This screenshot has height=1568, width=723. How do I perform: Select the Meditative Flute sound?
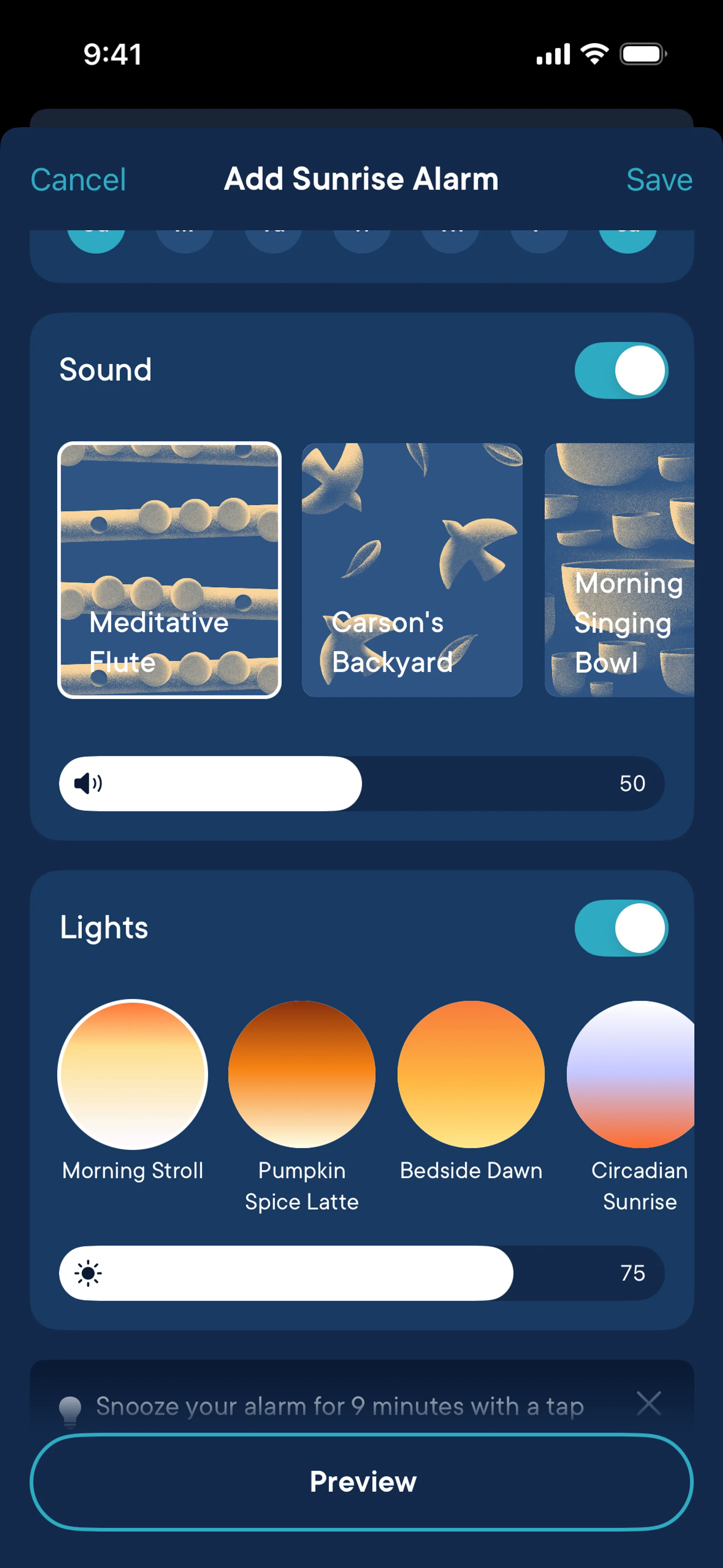169,570
